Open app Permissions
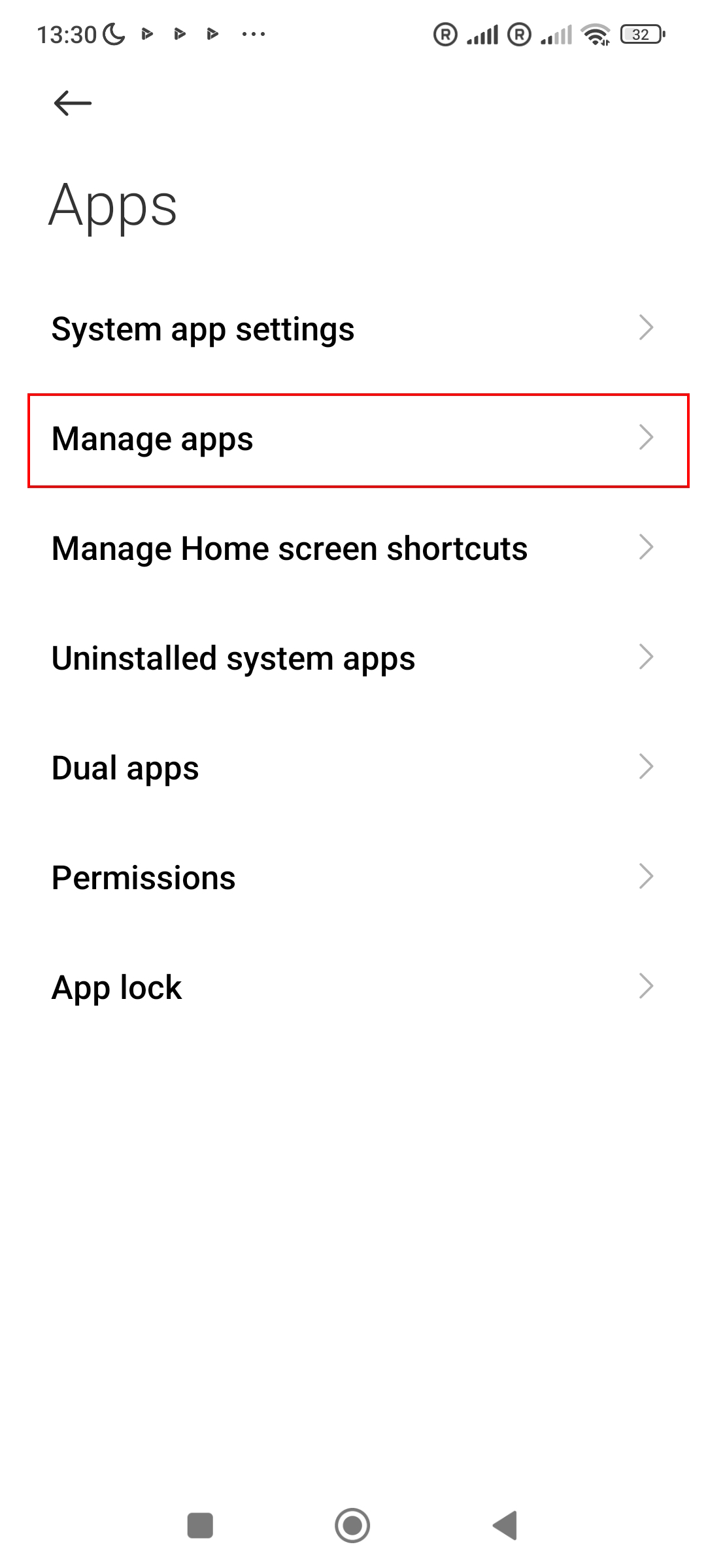 click(x=353, y=878)
